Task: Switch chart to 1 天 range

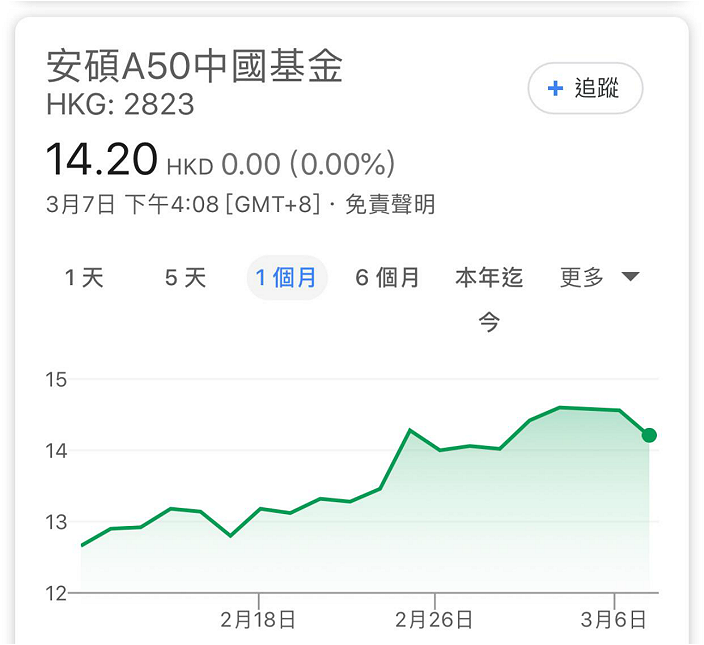Action: (x=84, y=277)
